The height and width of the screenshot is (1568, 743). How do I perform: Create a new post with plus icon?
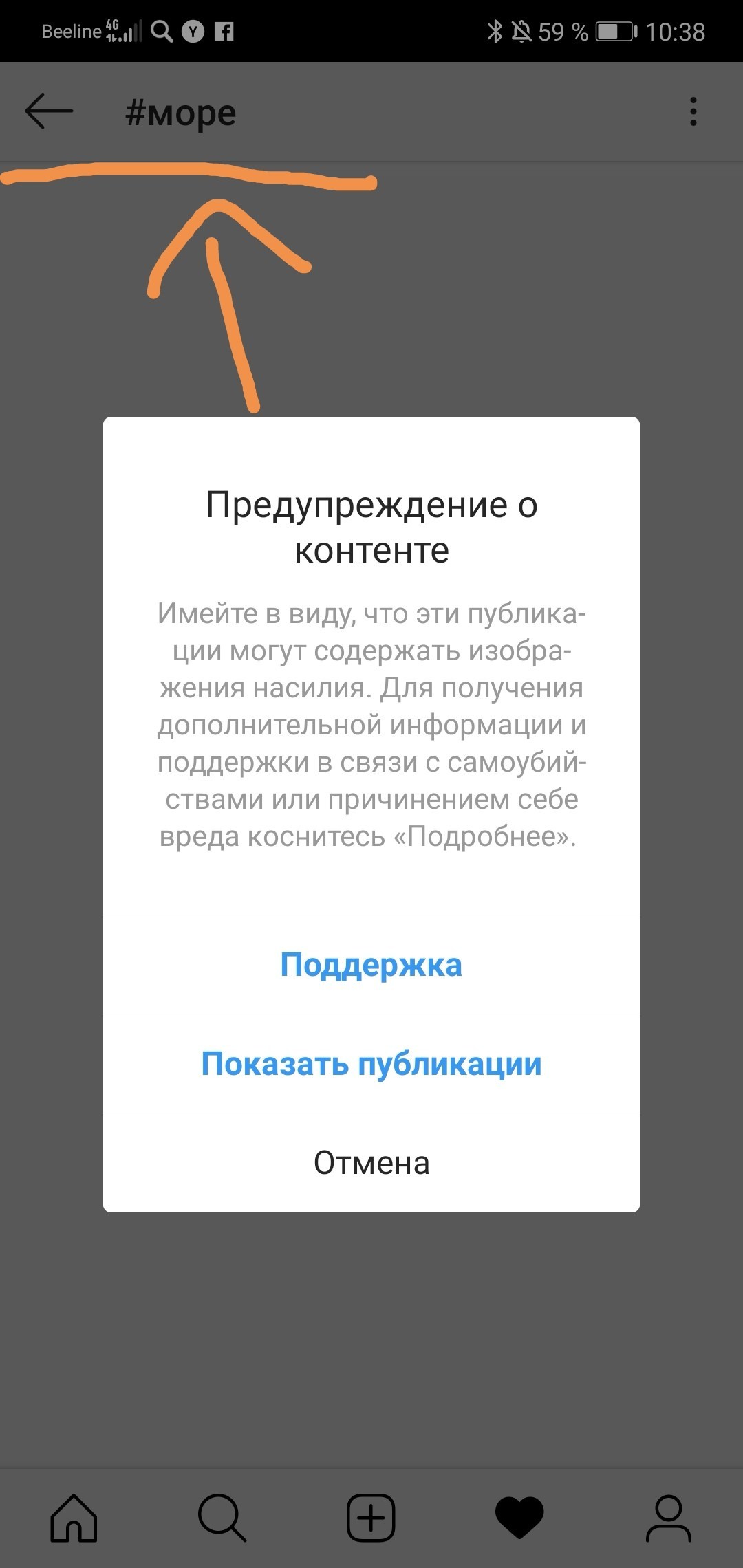[x=371, y=1518]
